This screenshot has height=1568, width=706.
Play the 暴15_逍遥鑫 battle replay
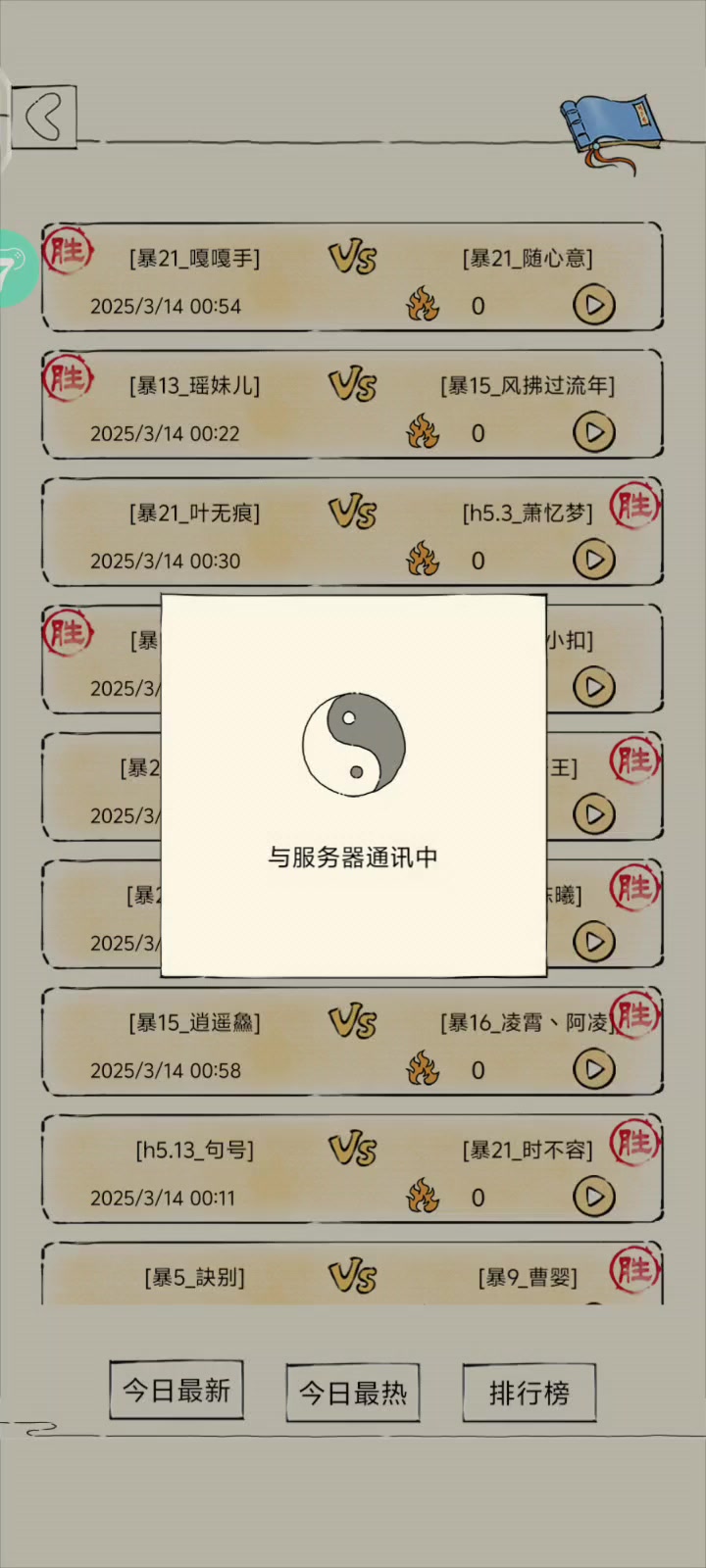tap(593, 1069)
